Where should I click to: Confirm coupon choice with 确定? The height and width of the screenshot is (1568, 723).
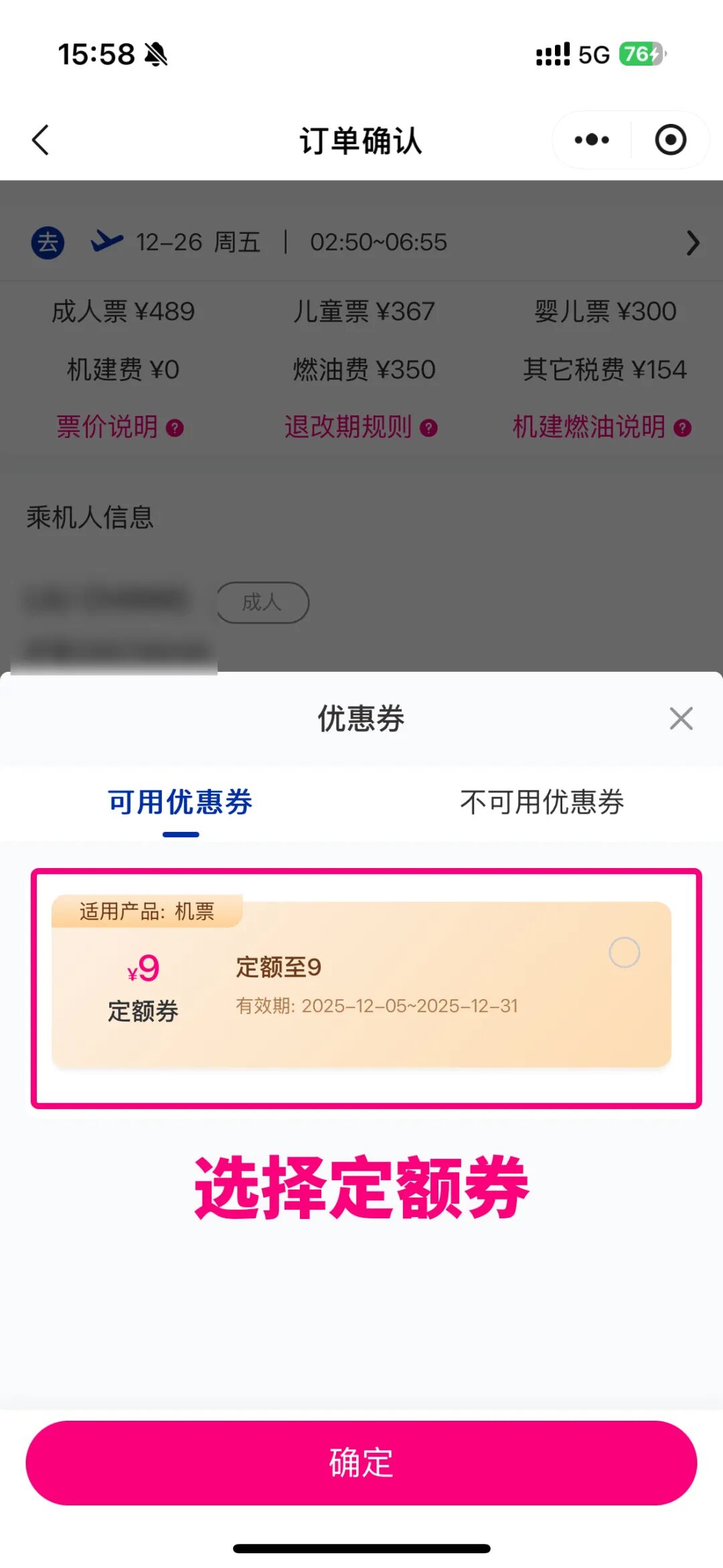coord(361,1463)
